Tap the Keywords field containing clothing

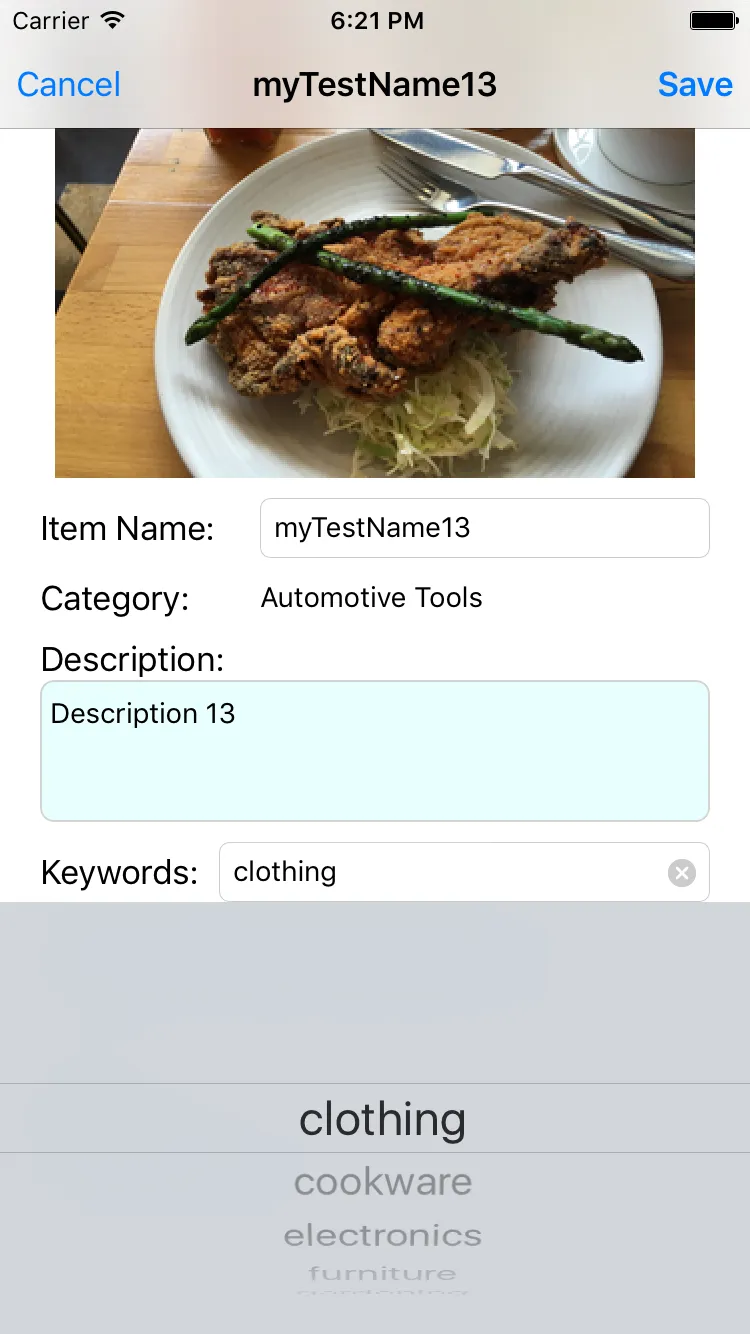pos(440,872)
